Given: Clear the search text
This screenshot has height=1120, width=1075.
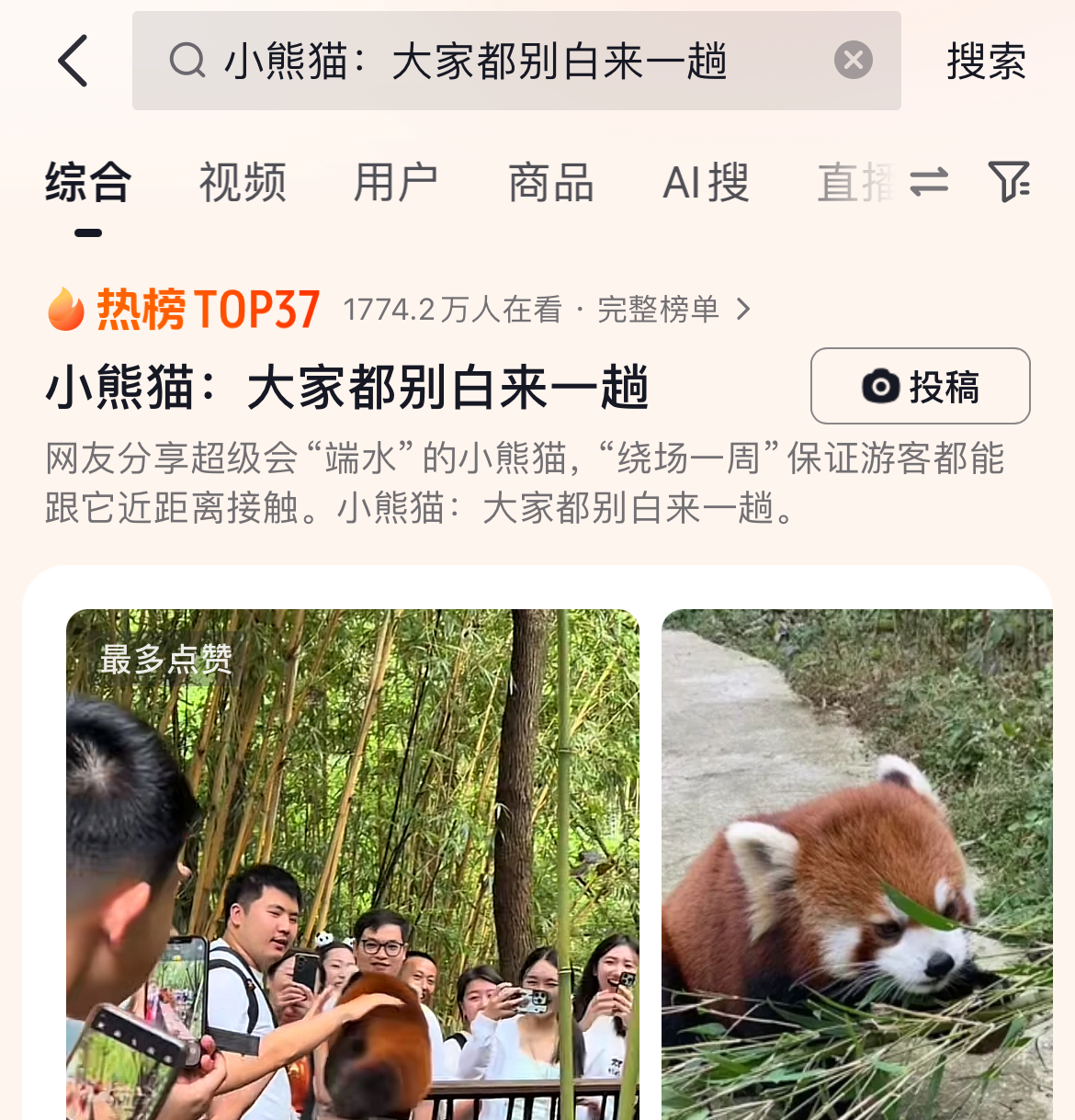Looking at the screenshot, I should click(853, 61).
